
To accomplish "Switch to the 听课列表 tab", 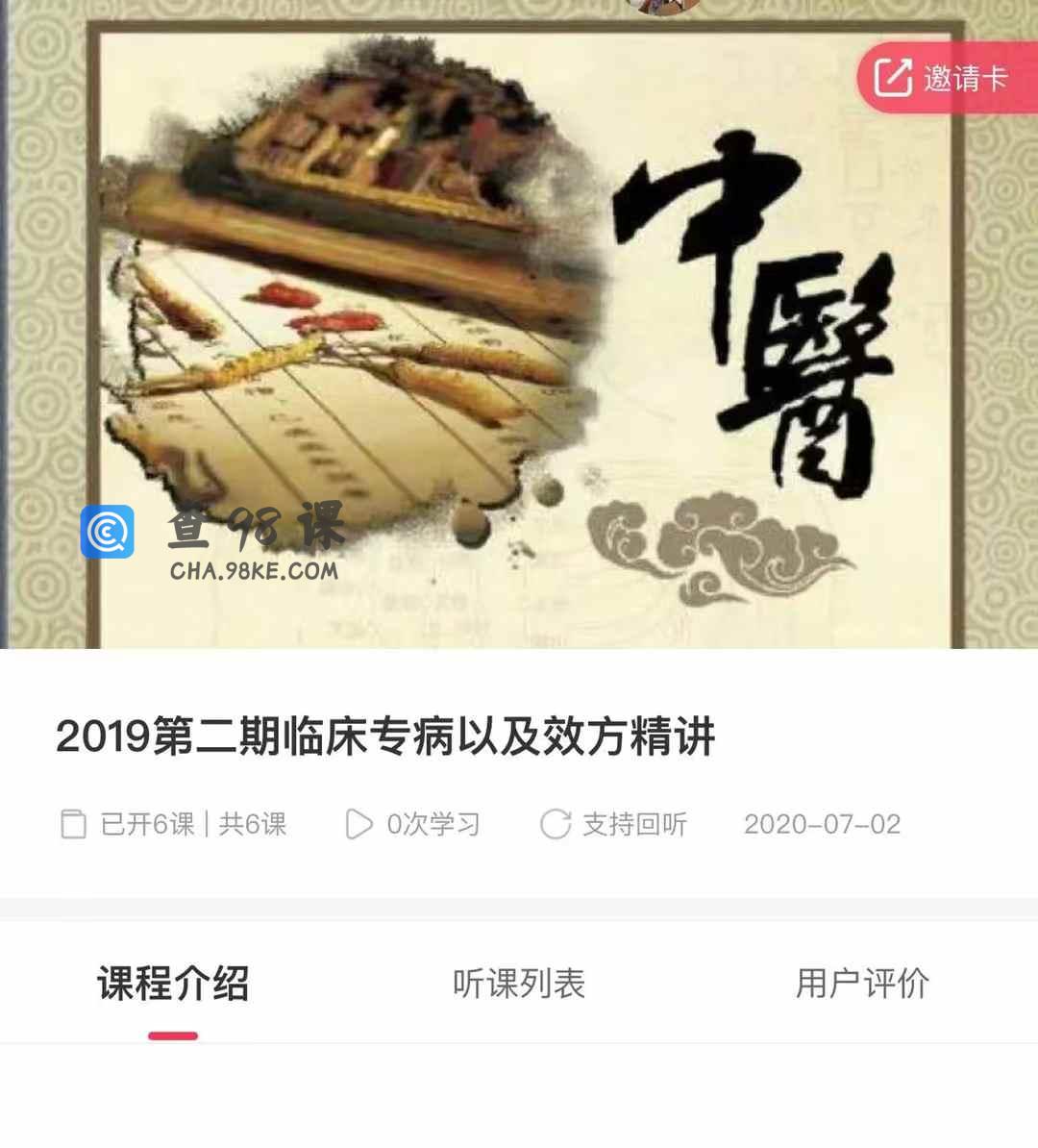I will 519,984.
